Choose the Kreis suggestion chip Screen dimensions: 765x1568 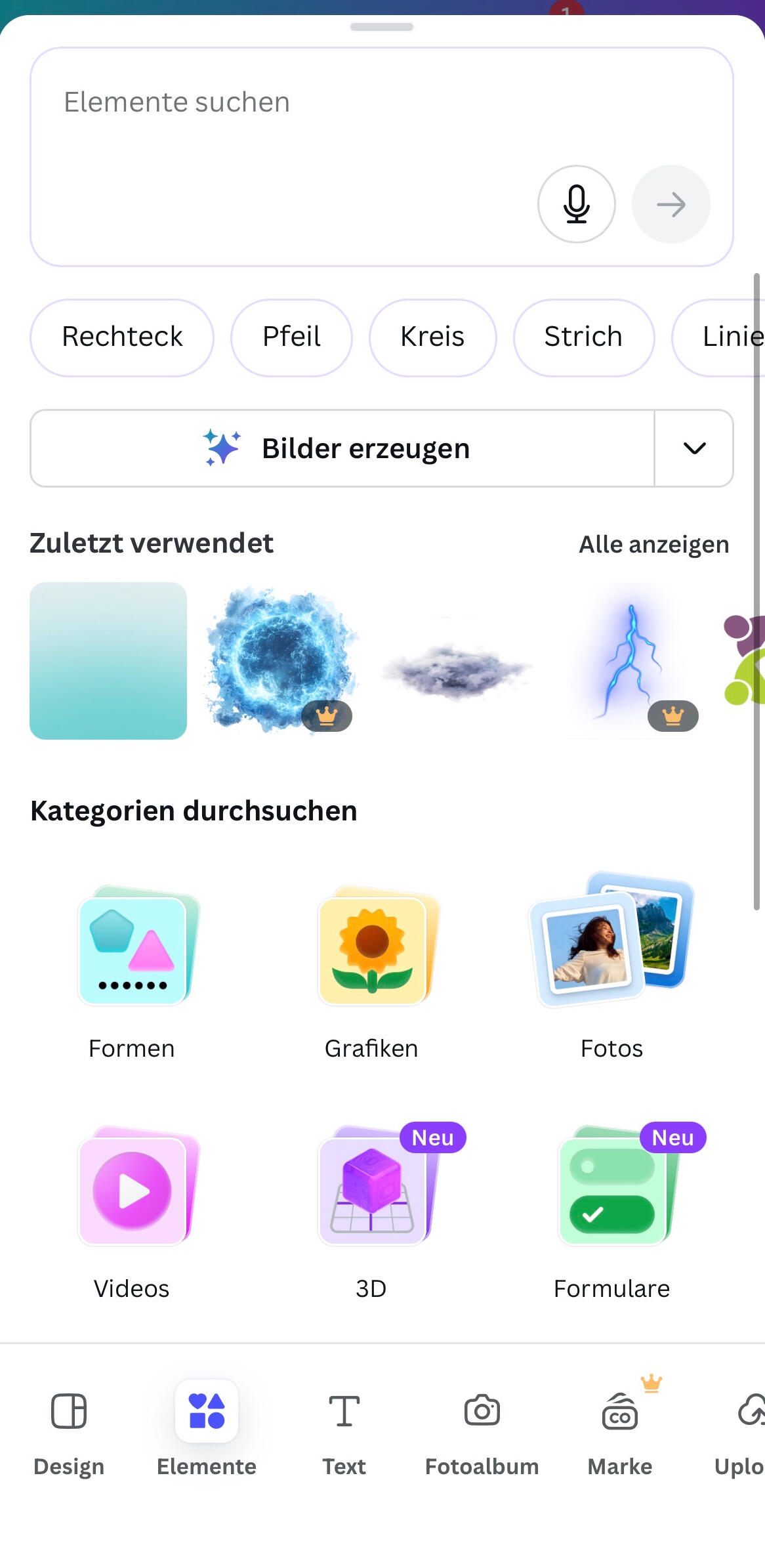coord(432,337)
